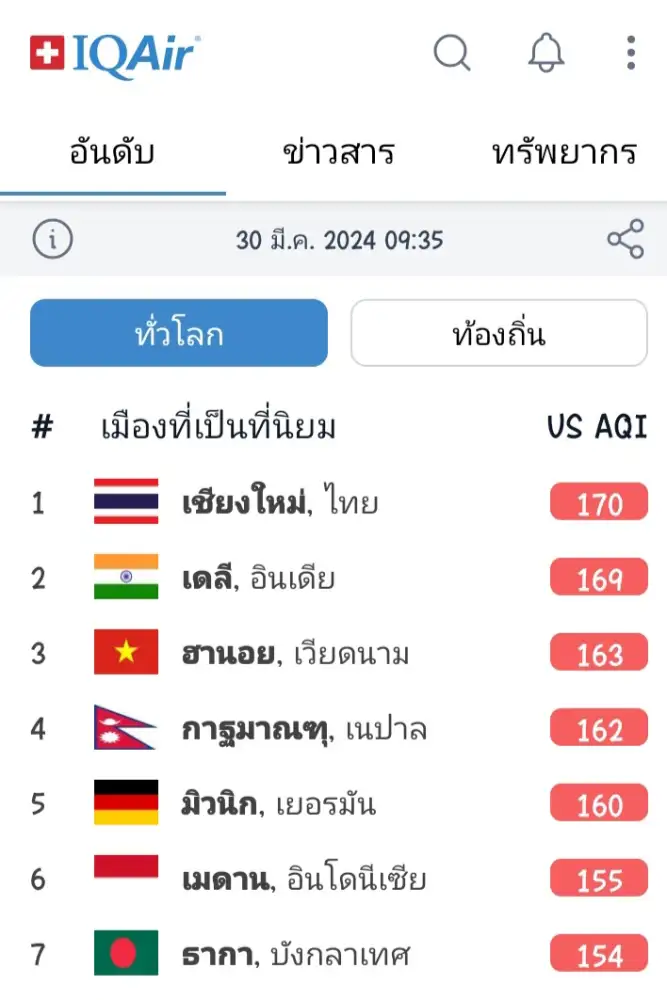Viewport: 667px width, 1000px height.
Task: Open เชียงใหม่, ไทย air quality details
Action: (281, 502)
